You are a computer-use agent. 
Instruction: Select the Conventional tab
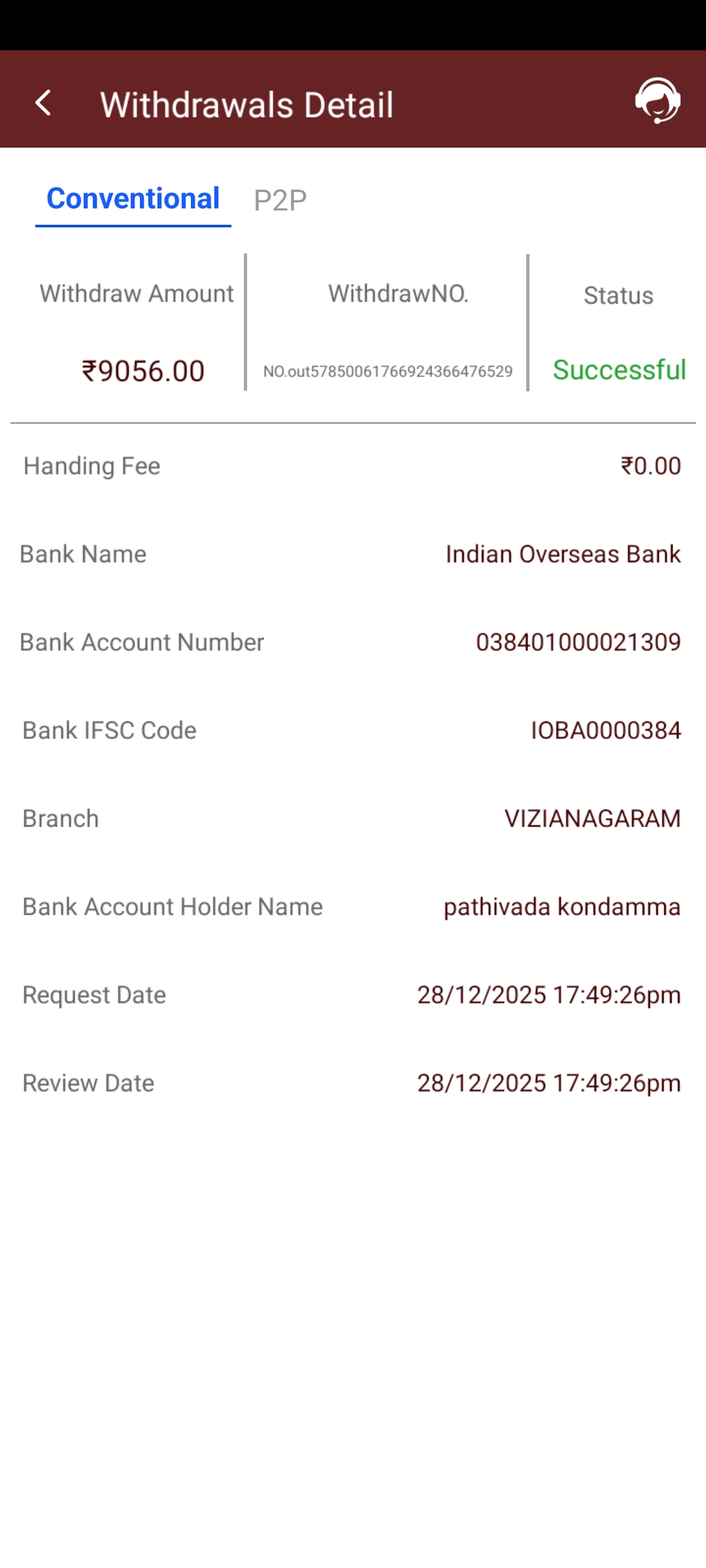click(133, 199)
